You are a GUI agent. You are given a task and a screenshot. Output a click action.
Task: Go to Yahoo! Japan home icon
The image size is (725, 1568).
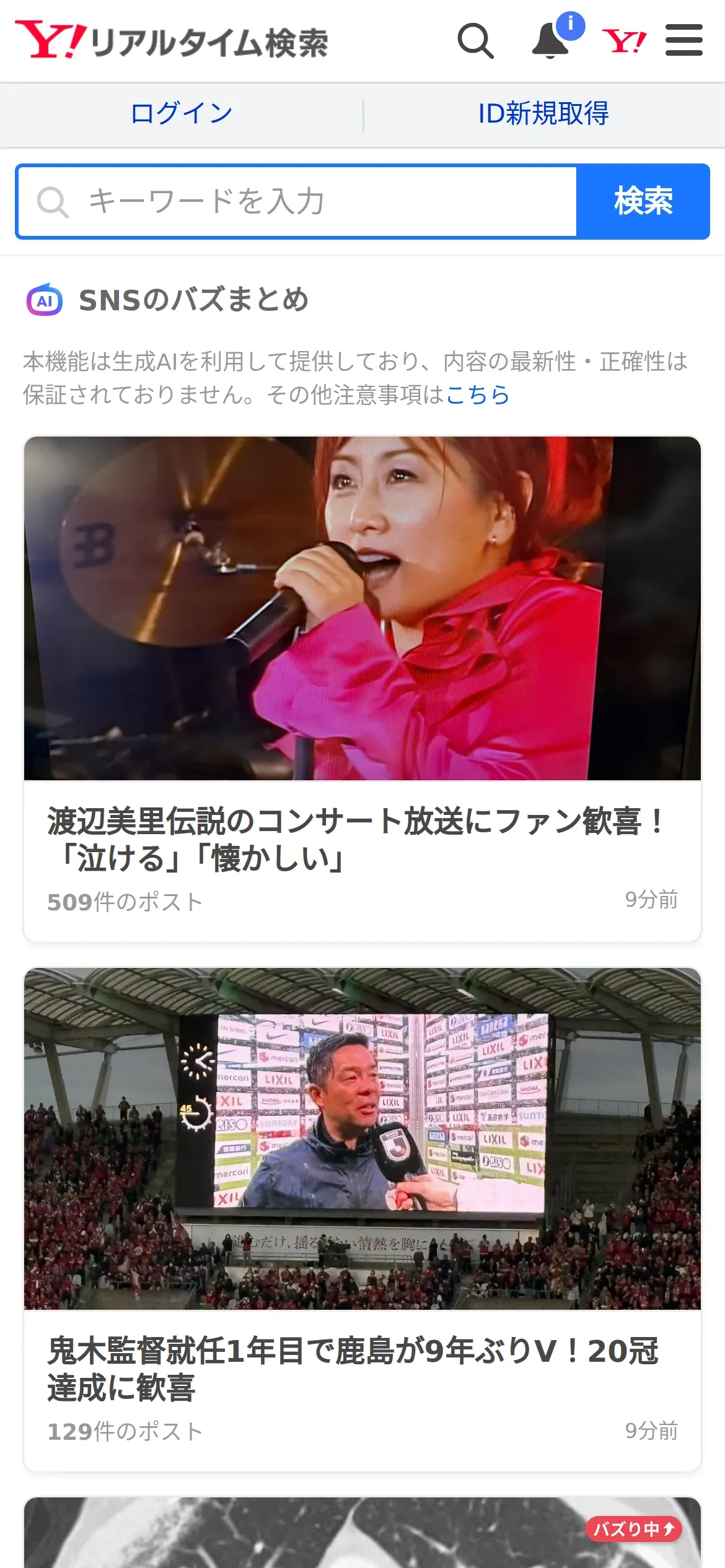(624, 41)
